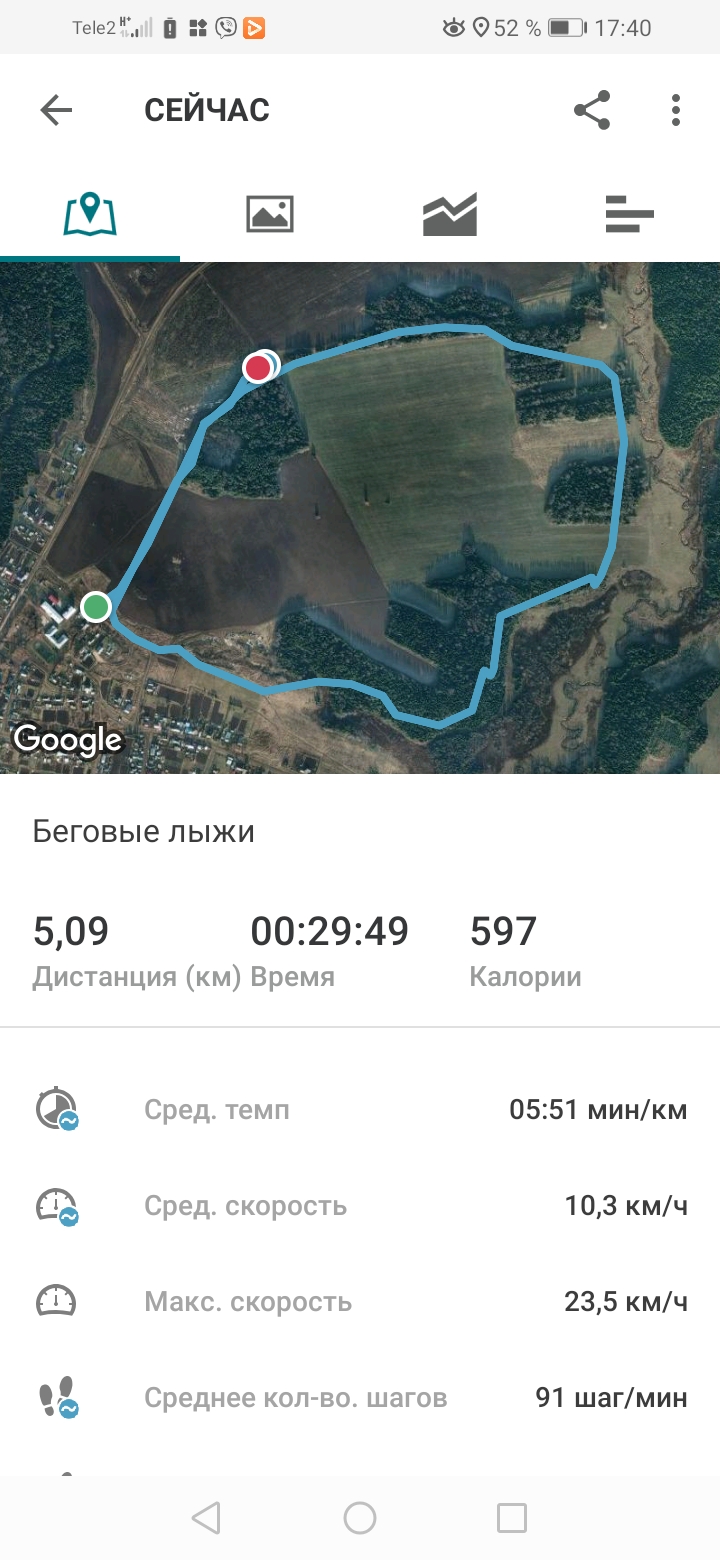Switch to the photos tab

[x=270, y=214]
